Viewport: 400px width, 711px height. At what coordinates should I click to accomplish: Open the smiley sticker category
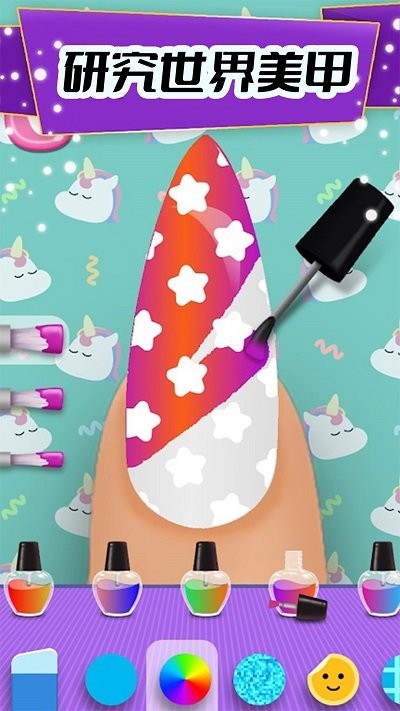[x=333, y=679]
